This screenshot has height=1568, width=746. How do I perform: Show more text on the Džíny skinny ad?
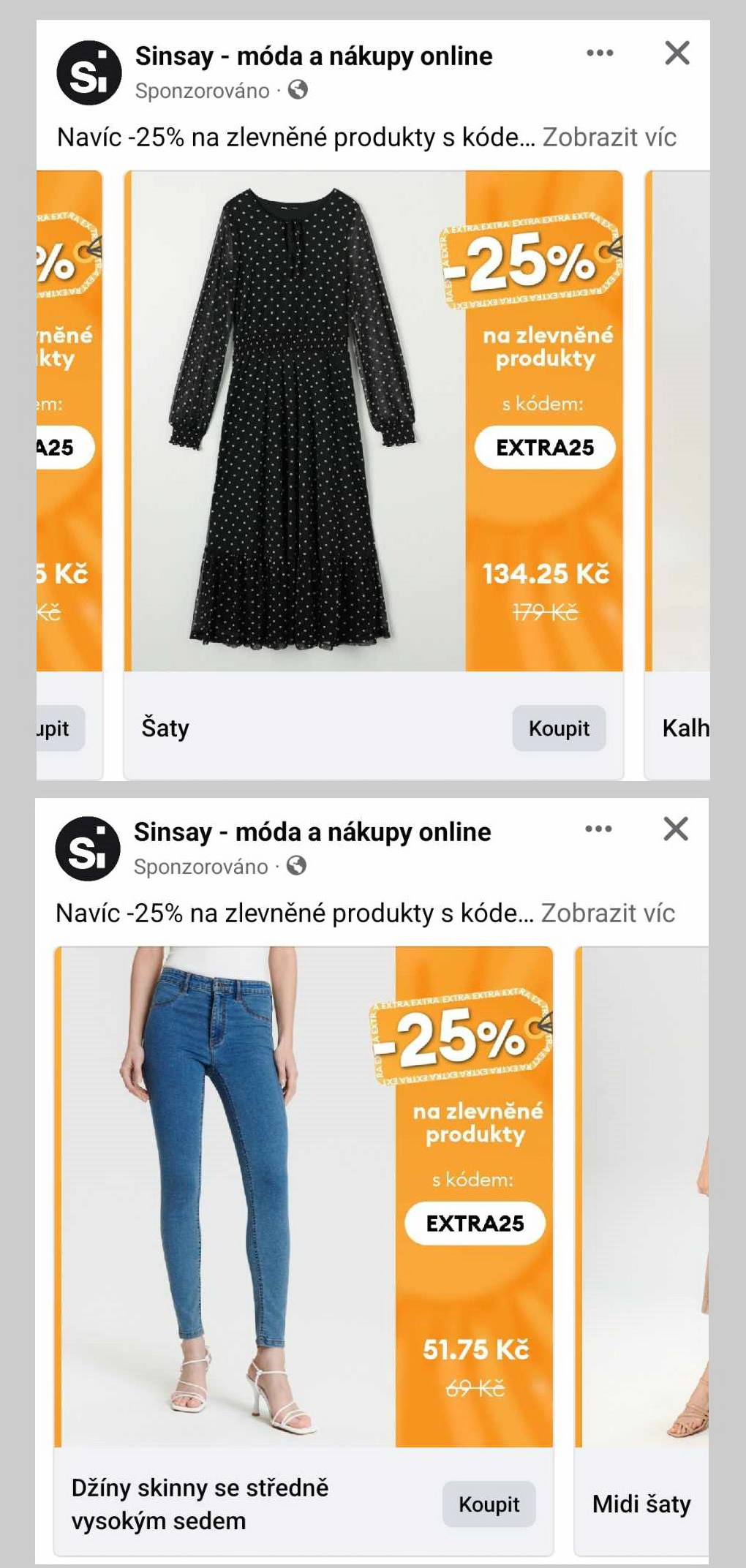[x=607, y=913]
